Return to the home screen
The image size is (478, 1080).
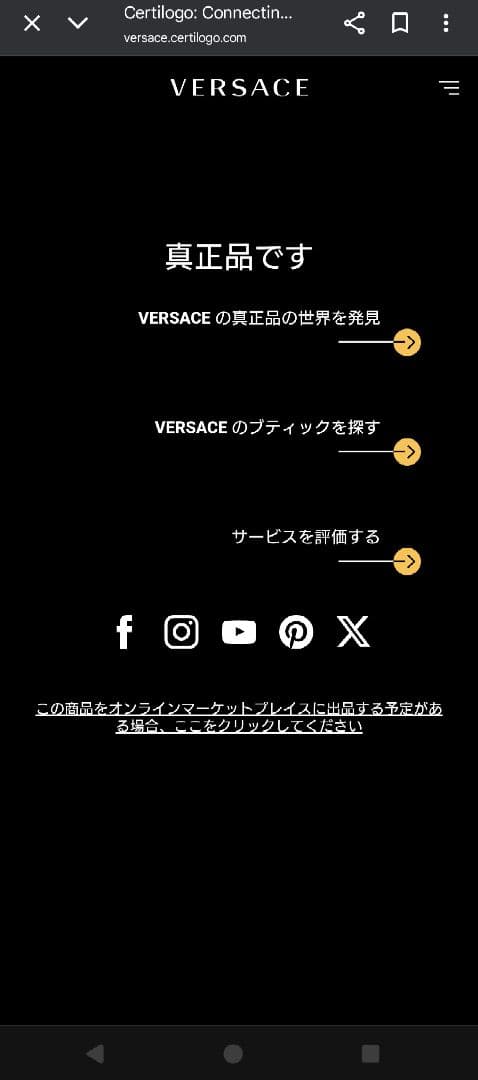point(233,1053)
